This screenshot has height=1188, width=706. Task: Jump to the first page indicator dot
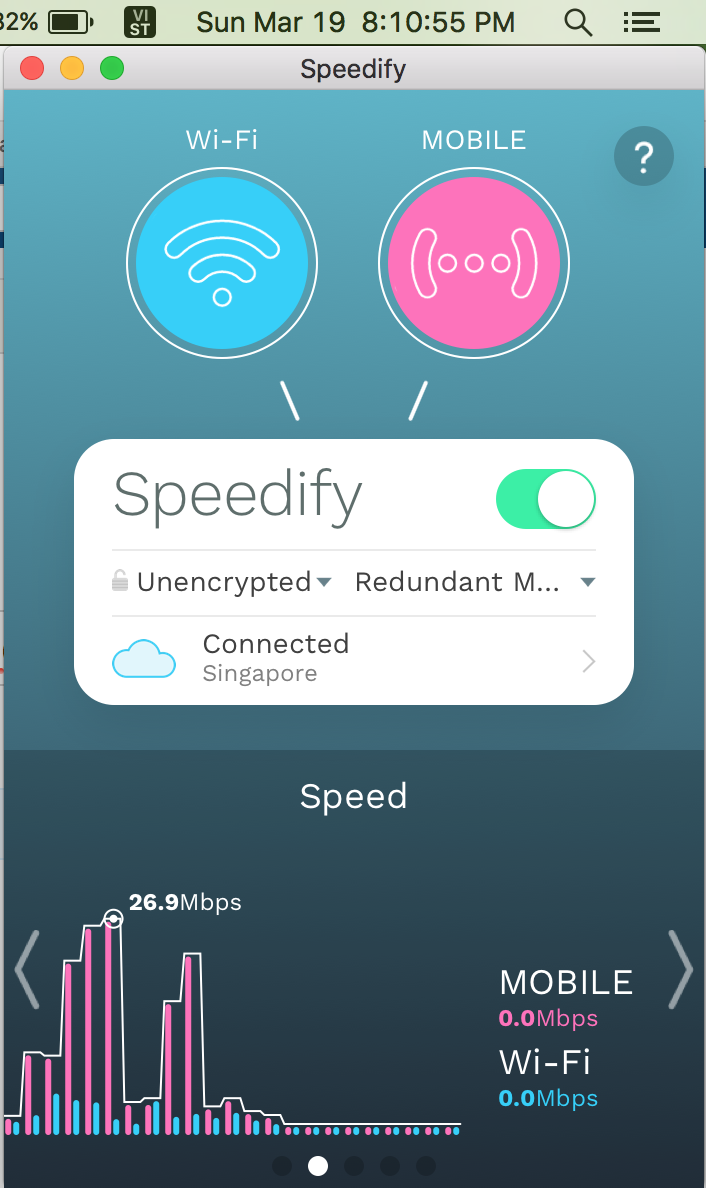pyautogui.click(x=282, y=1166)
